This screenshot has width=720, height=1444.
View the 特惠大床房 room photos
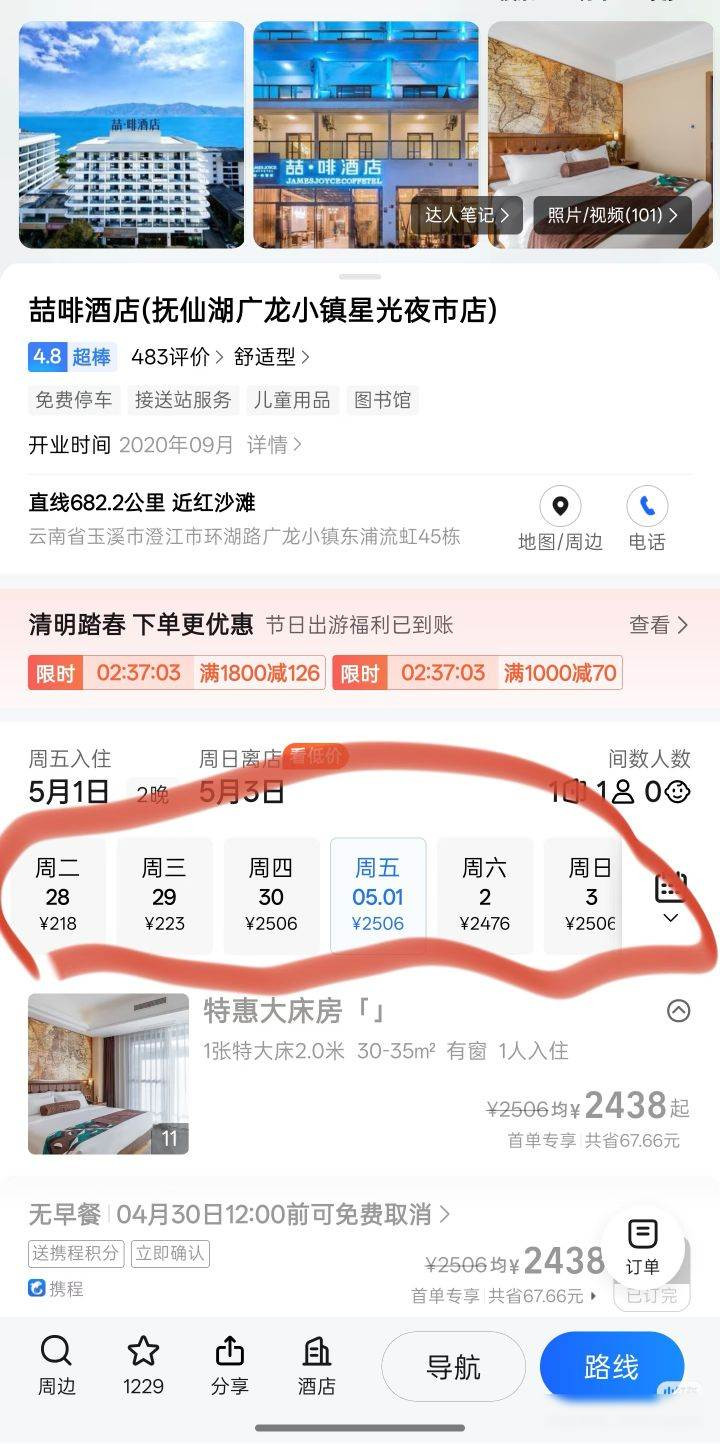coord(108,1073)
